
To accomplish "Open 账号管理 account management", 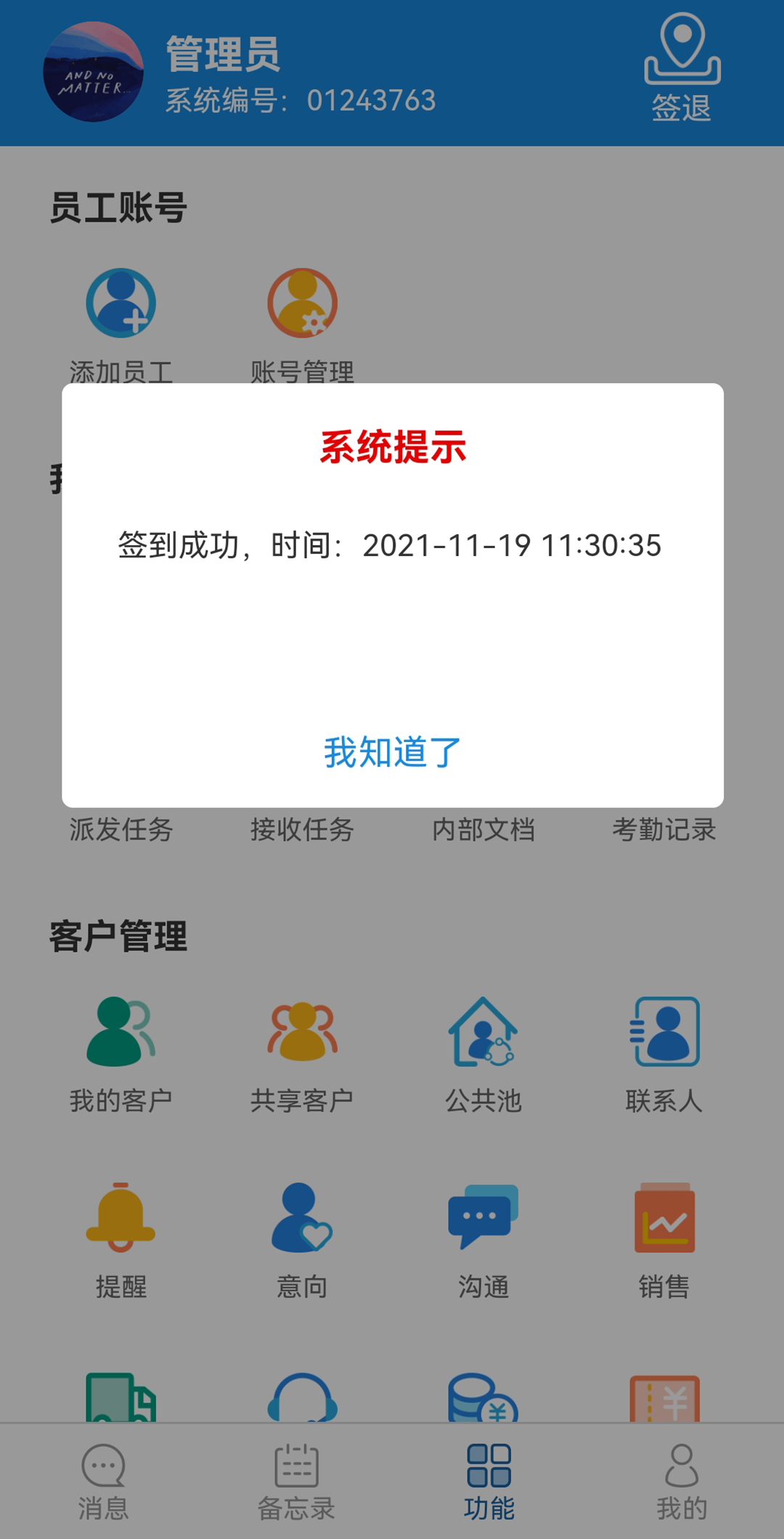I will [302, 305].
